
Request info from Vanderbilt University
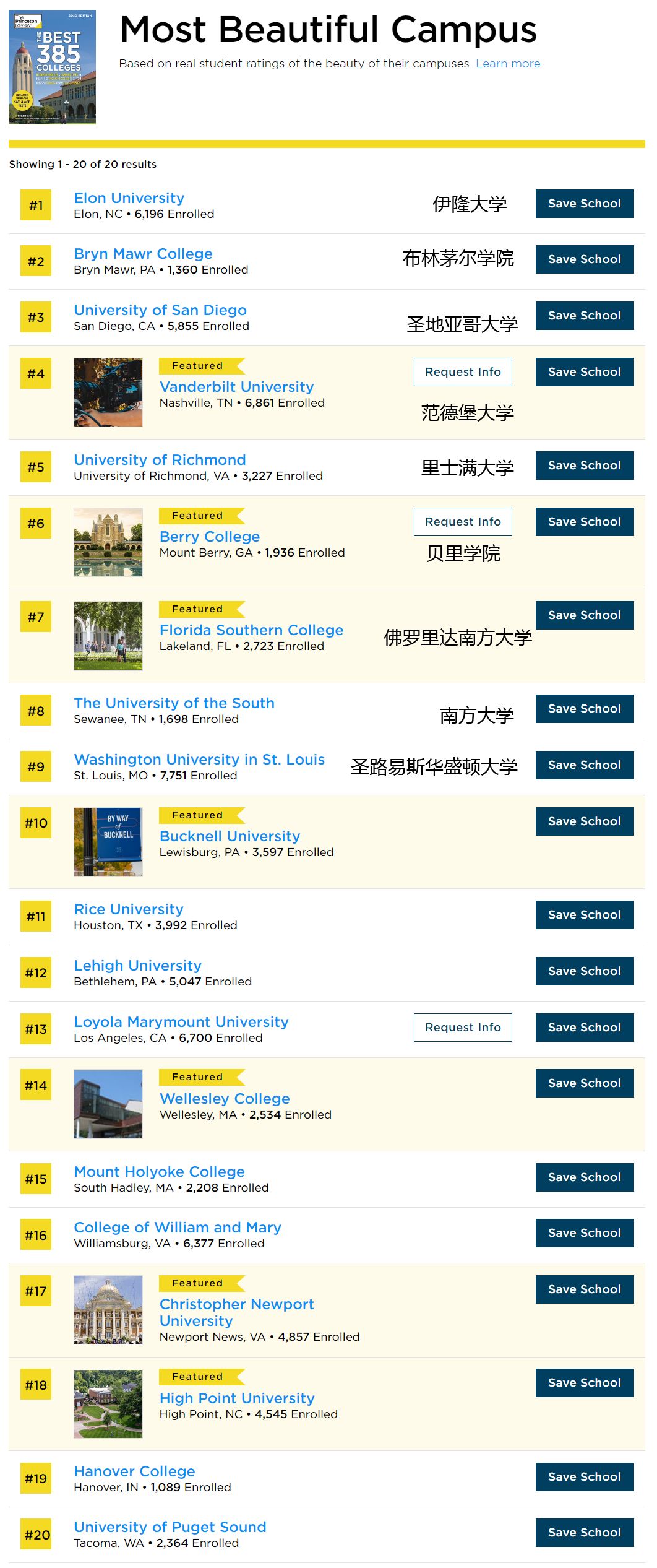(462, 372)
